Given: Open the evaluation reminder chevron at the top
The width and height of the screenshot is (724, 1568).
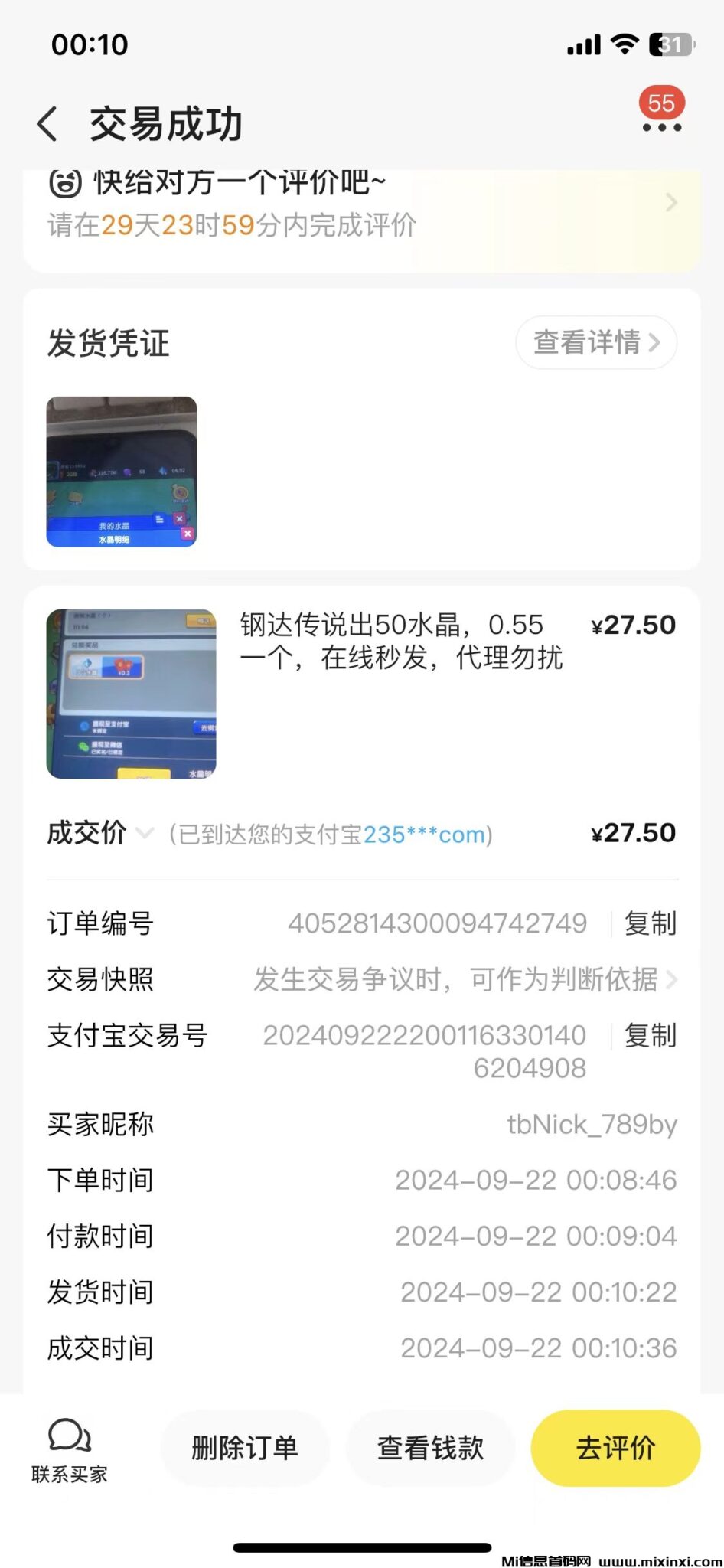Looking at the screenshot, I should coord(671,203).
